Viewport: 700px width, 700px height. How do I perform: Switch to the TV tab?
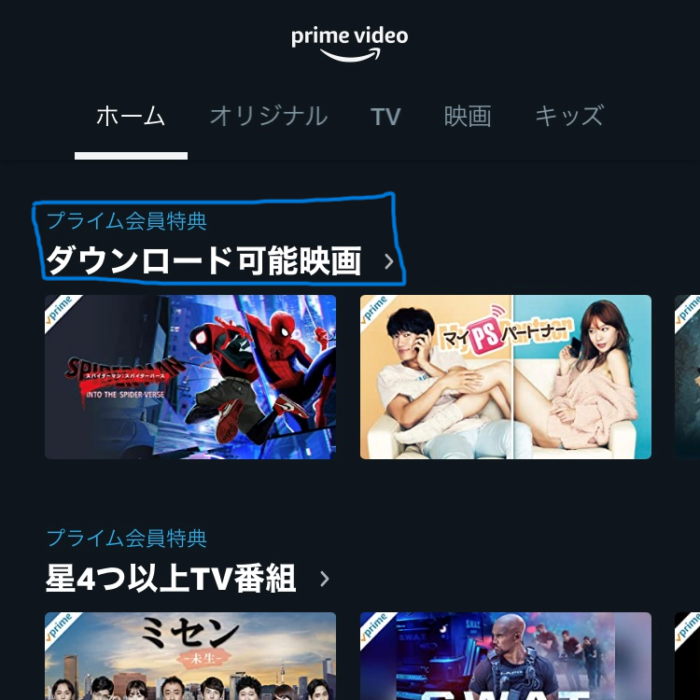(x=385, y=117)
